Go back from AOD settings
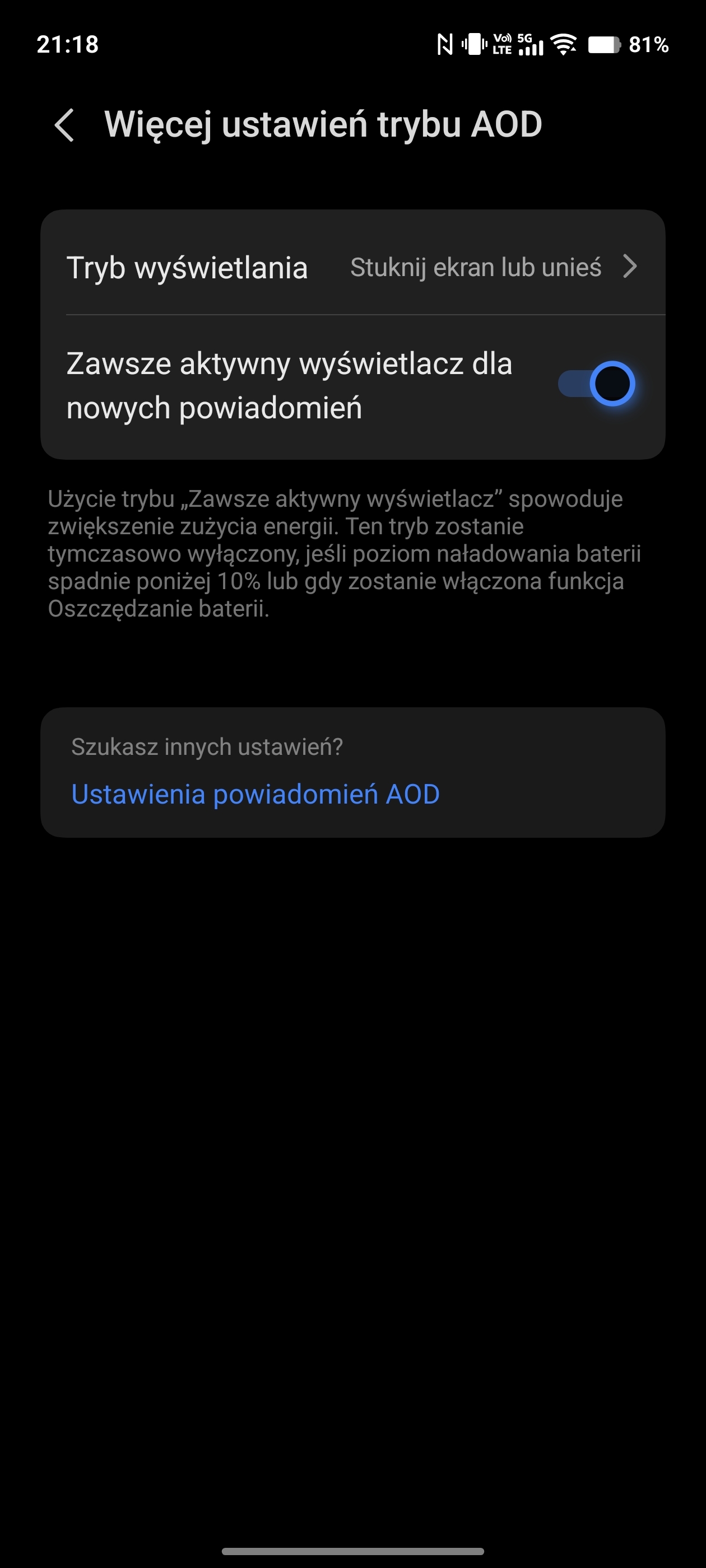706x1568 pixels. [x=64, y=125]
